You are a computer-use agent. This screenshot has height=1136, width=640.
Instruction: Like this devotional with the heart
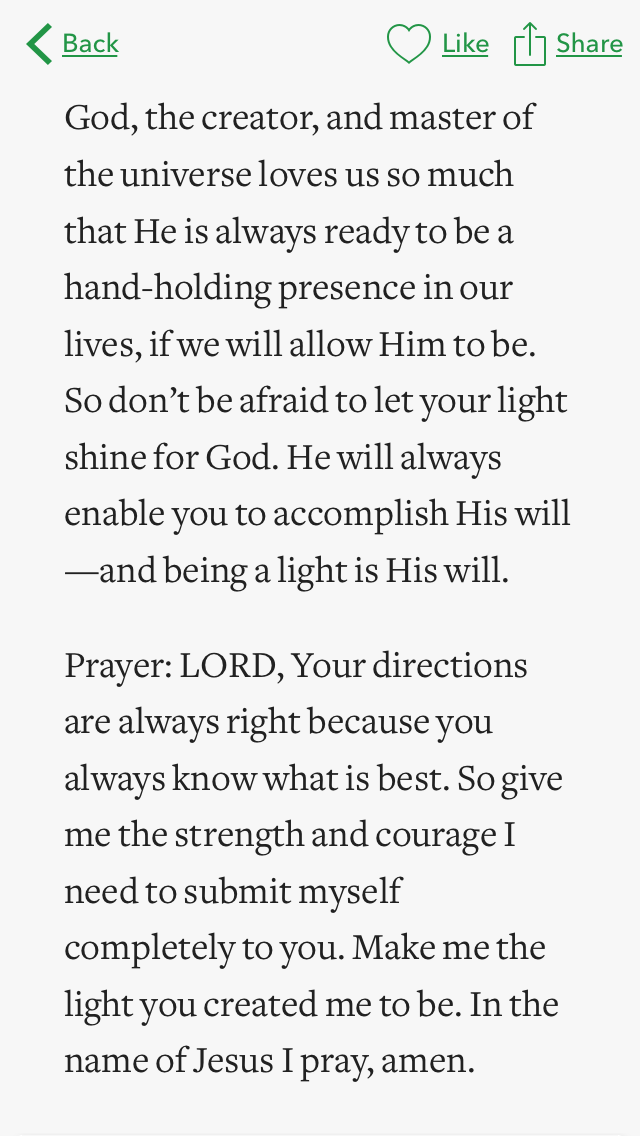409,44
